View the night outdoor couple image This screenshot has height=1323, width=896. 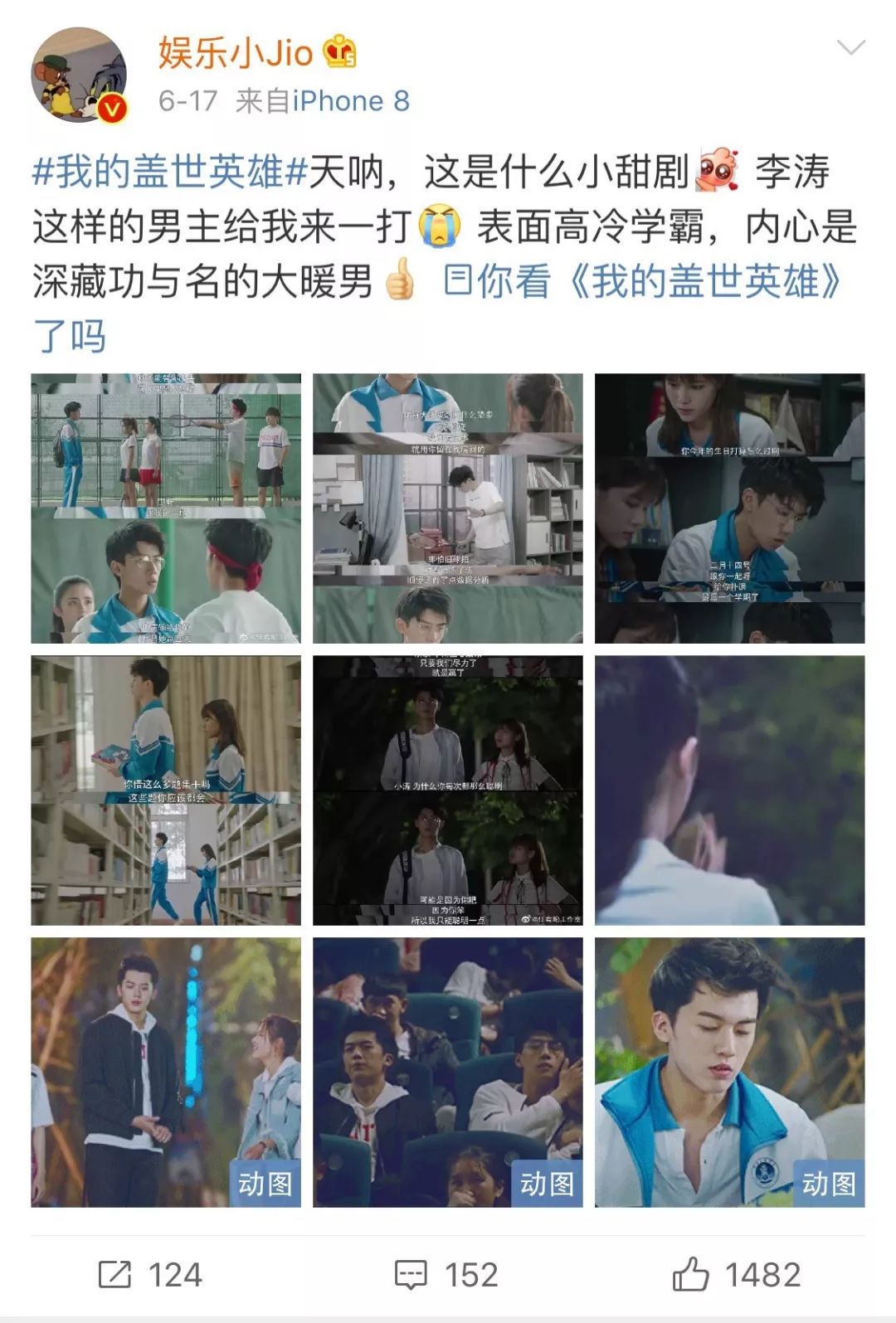click(x=448, y=790)
